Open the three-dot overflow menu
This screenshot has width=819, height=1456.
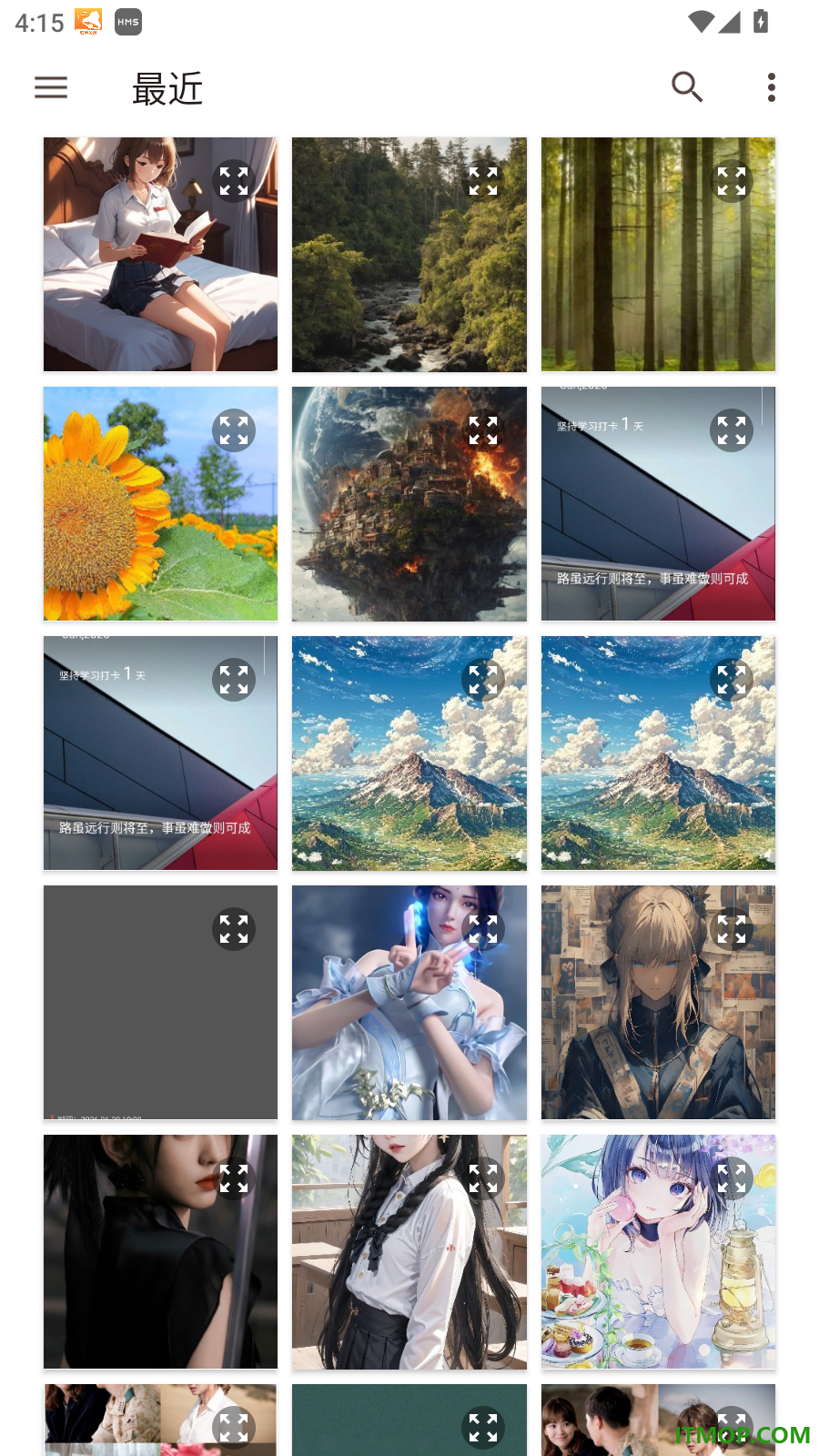click(772, 87)
